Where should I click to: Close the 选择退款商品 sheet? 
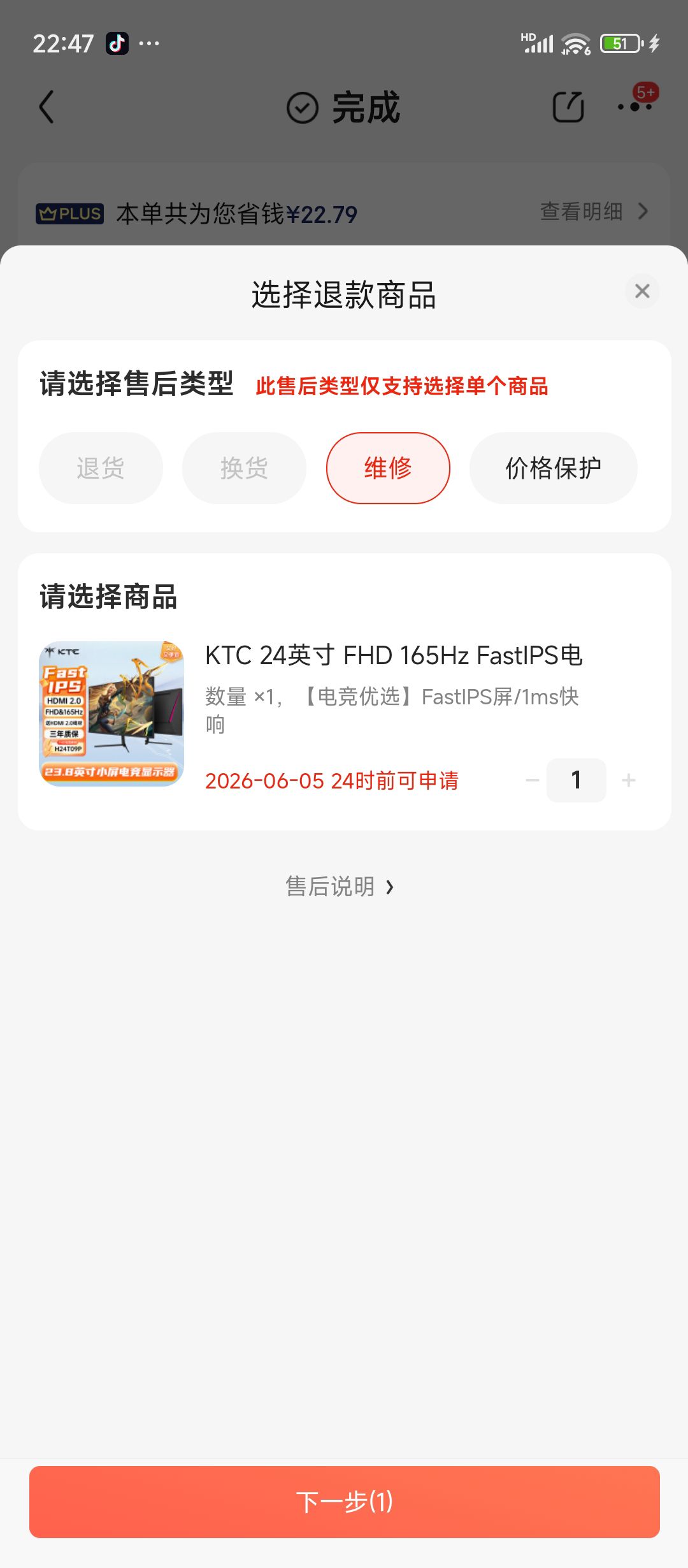click(x=642, y=291)
